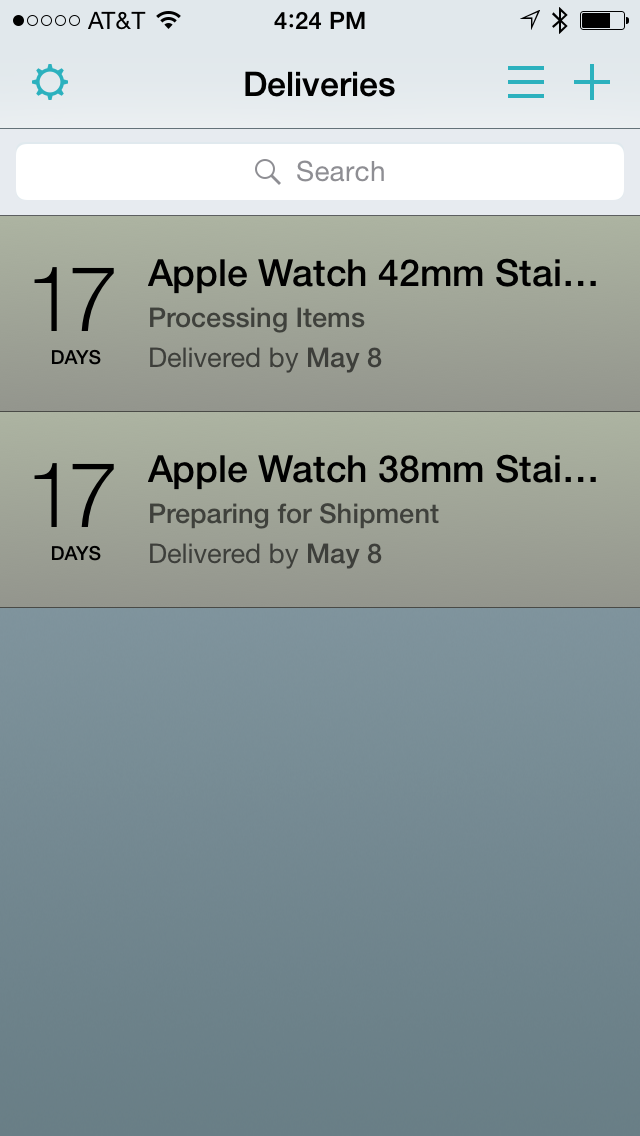Add a new delivery with plus icon

coord(592,83)
